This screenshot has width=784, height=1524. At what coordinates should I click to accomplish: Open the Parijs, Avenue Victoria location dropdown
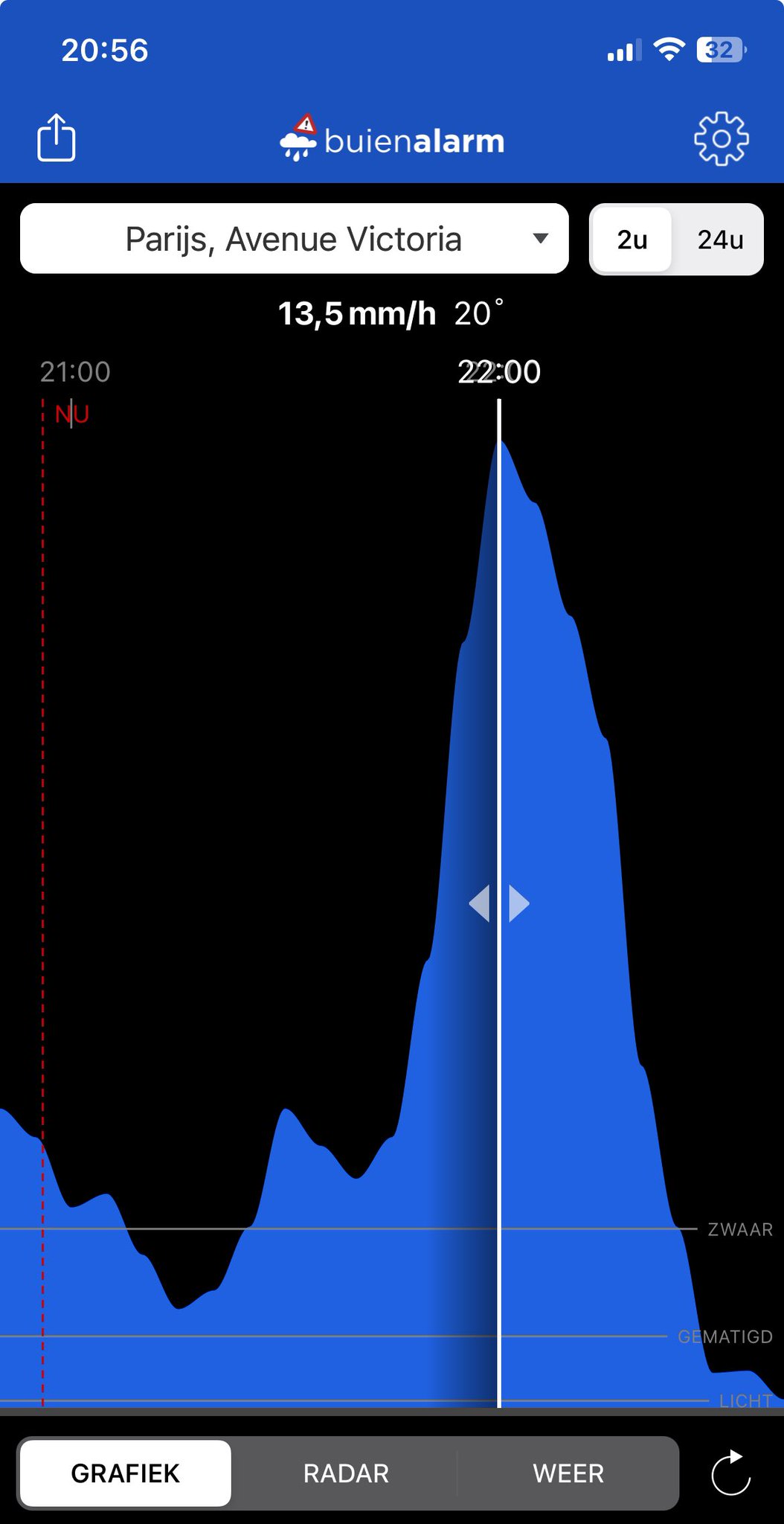point(295,239)
